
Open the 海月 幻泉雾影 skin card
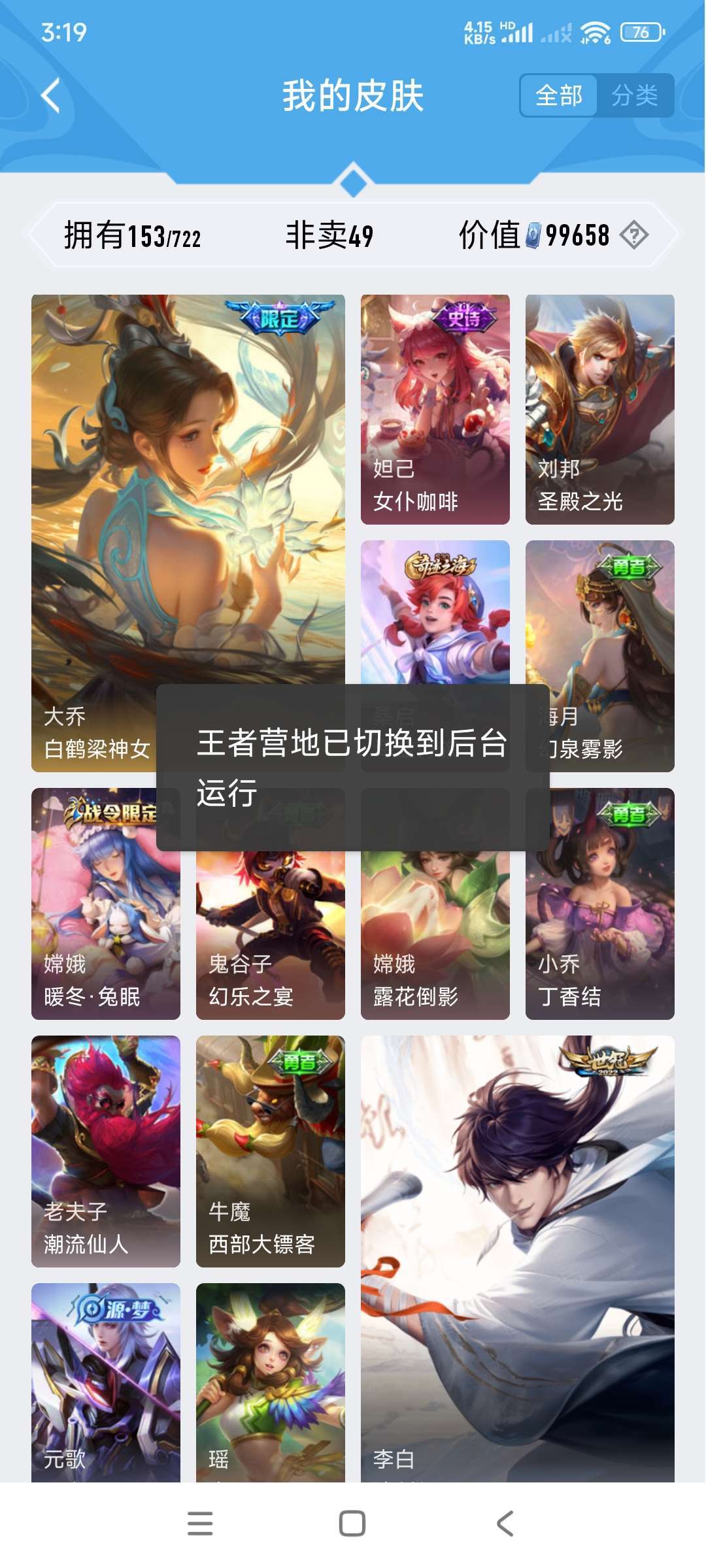click(x=600, y=656)
